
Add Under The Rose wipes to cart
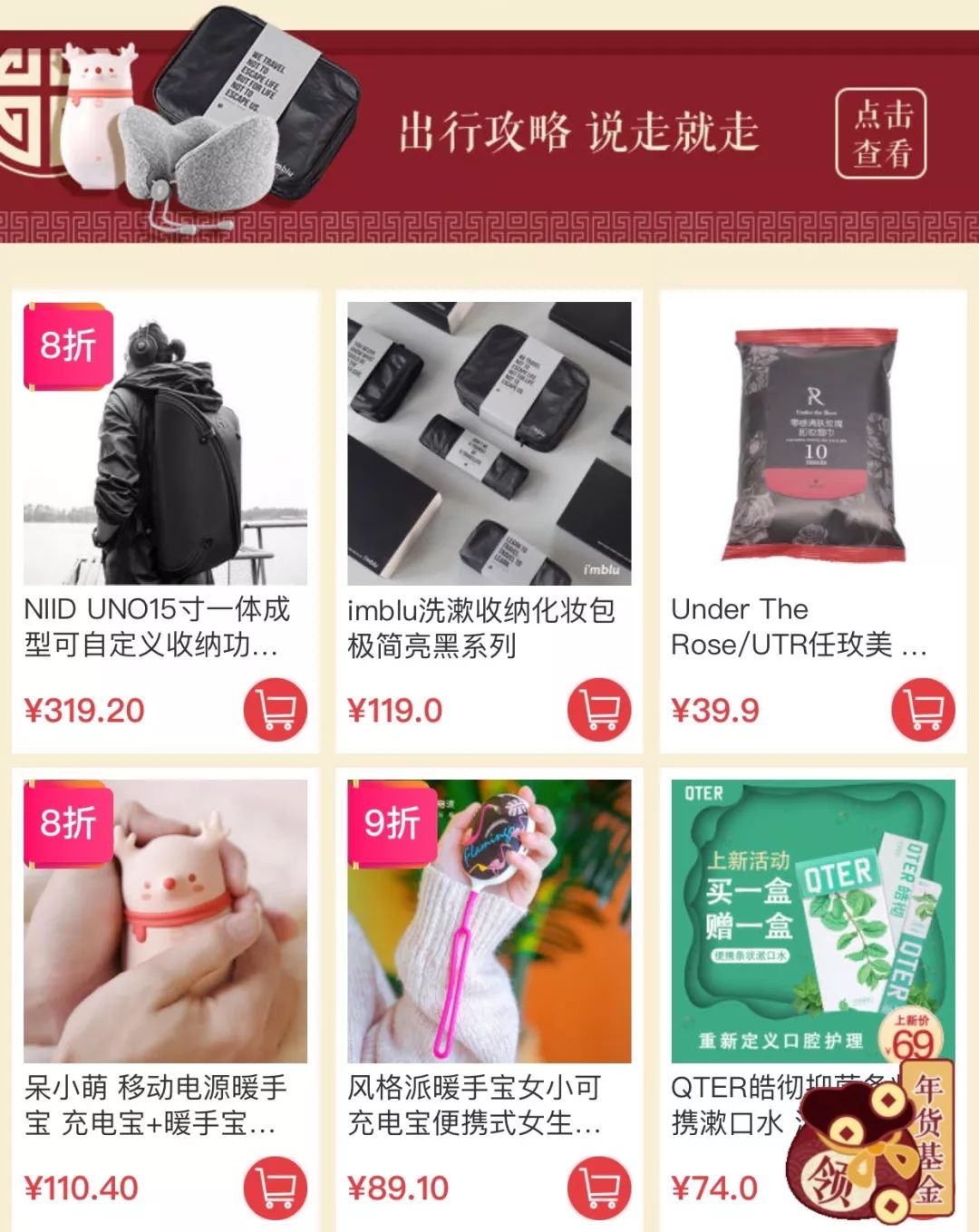tap(924, 712)
